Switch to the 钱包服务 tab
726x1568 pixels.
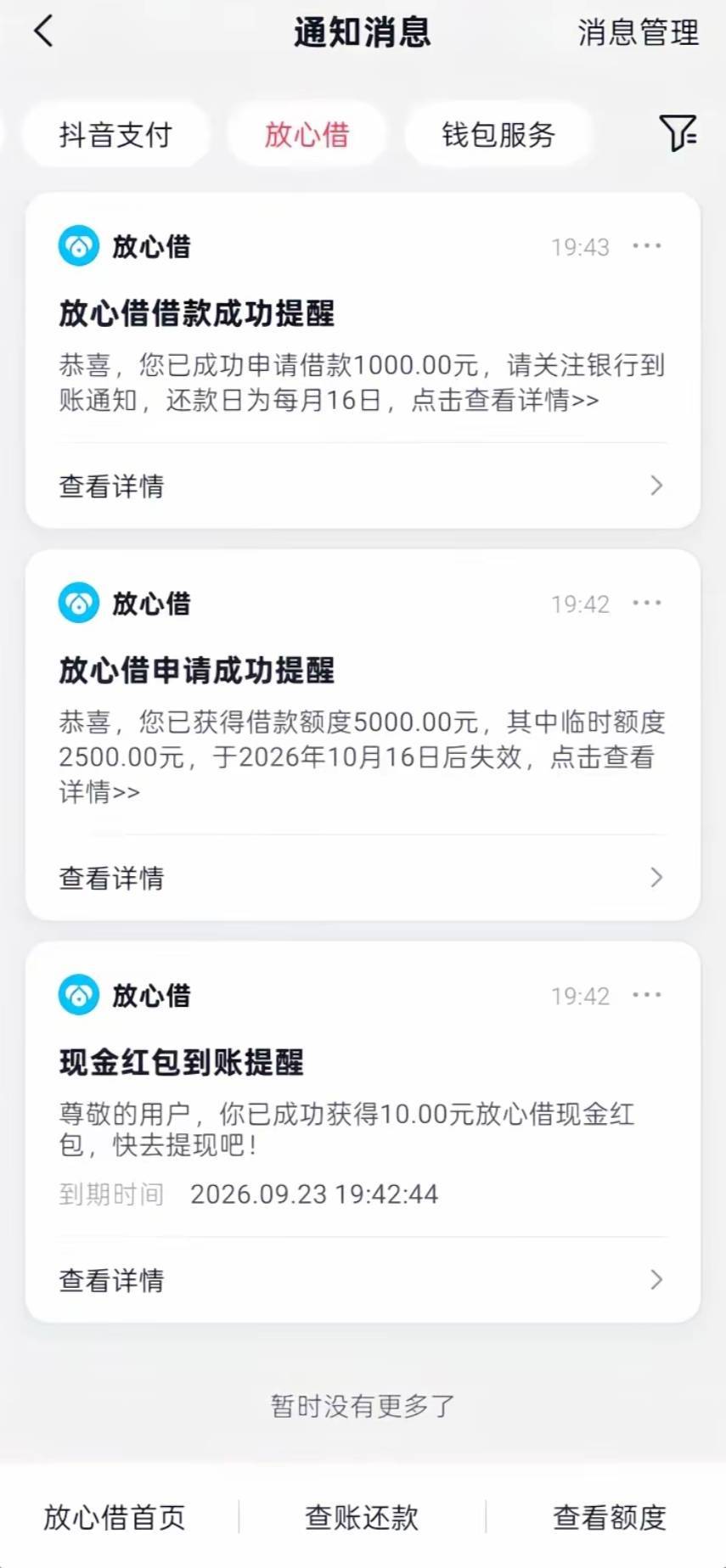pos(498,134)
